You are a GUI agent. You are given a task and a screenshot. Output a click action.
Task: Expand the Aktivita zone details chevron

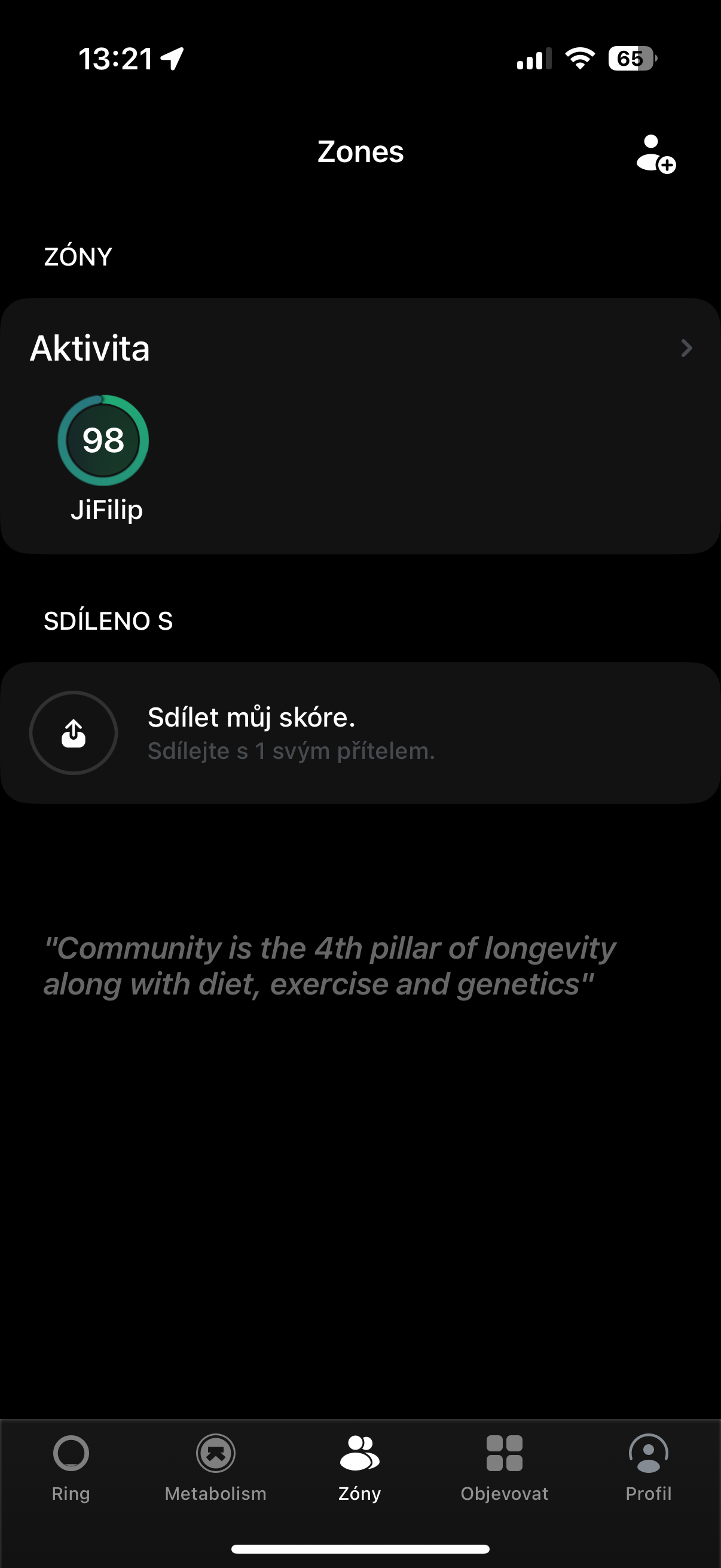[686, 348]
